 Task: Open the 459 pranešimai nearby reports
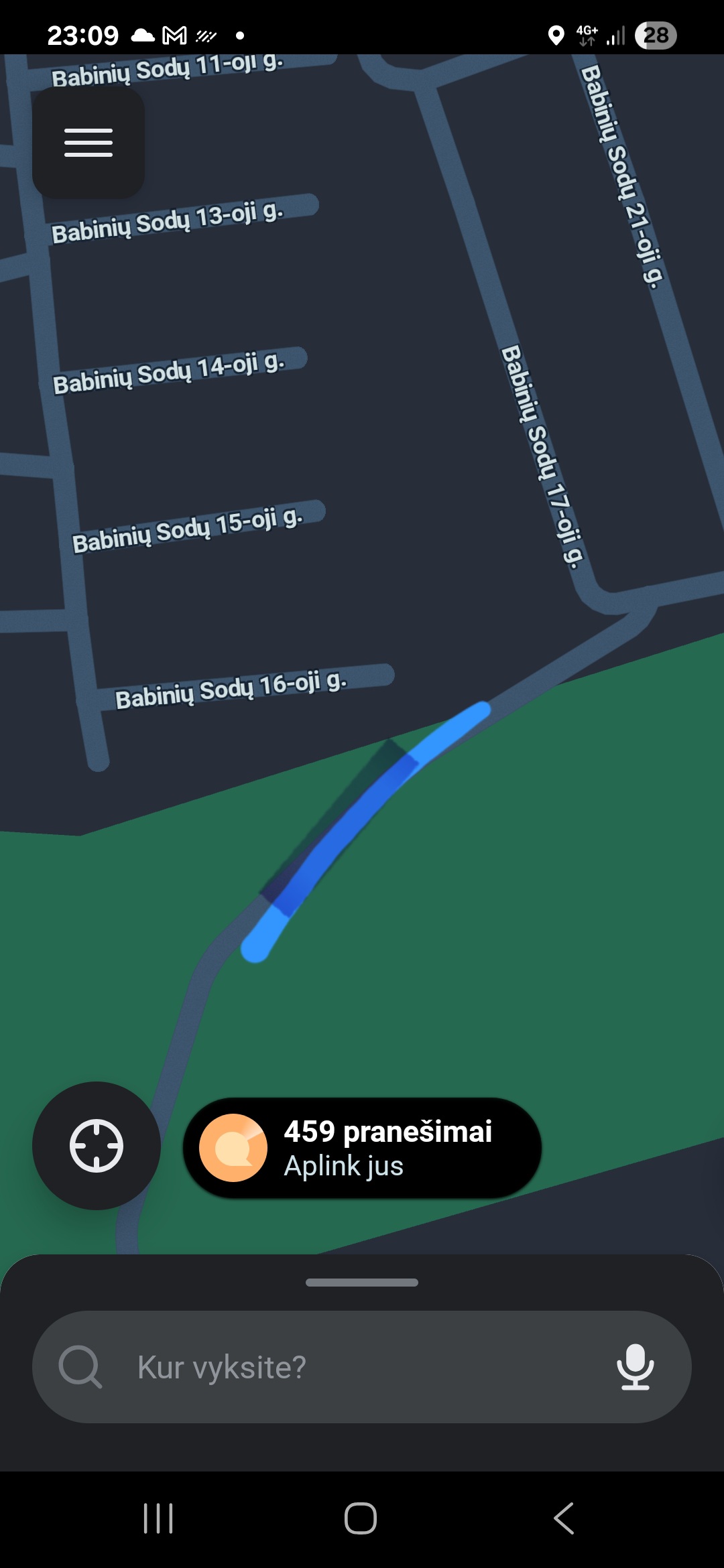pos(362,1148)
